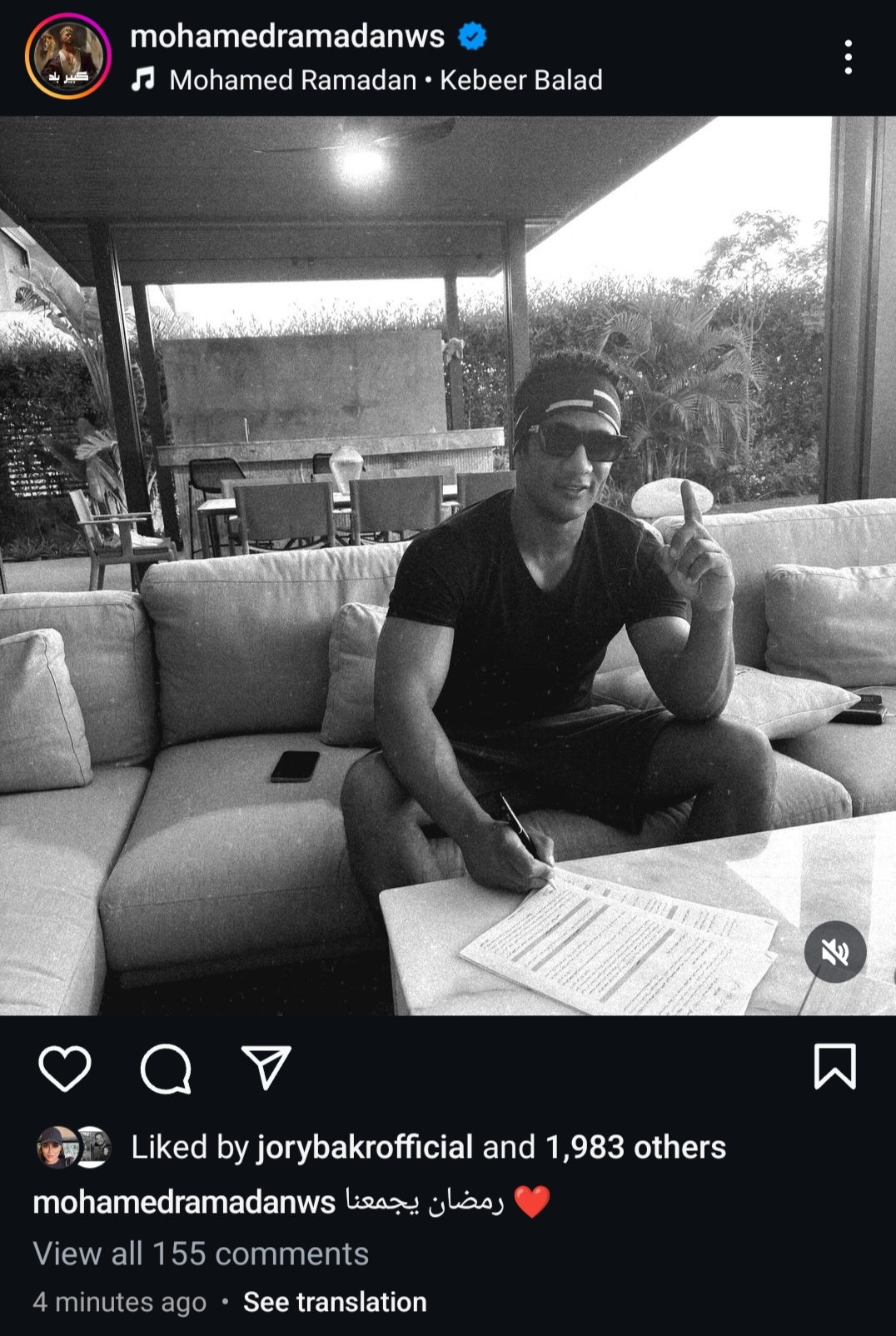The width and height of the screenshot is (896, 1336).
Task: Open the mohamedramadanws username in the header
Action: 287,36
